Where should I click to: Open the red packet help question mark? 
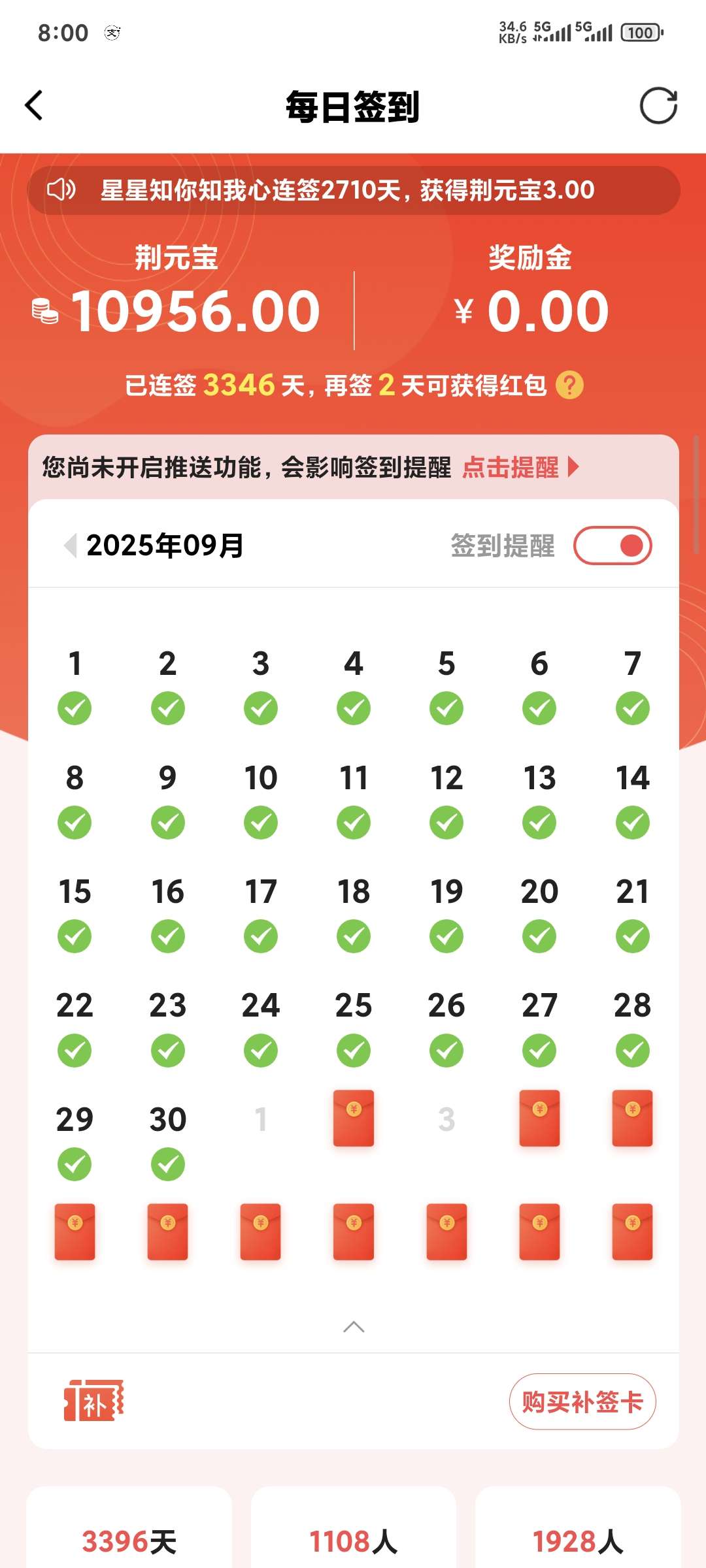tap(569, 385)
